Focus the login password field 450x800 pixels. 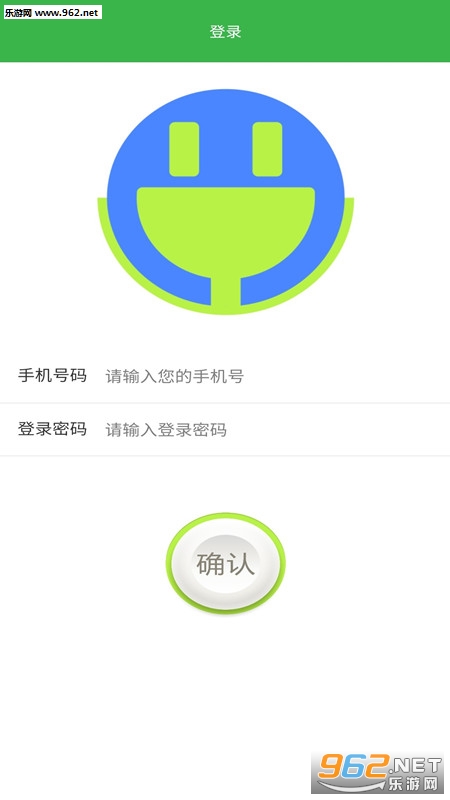[276, 430]
